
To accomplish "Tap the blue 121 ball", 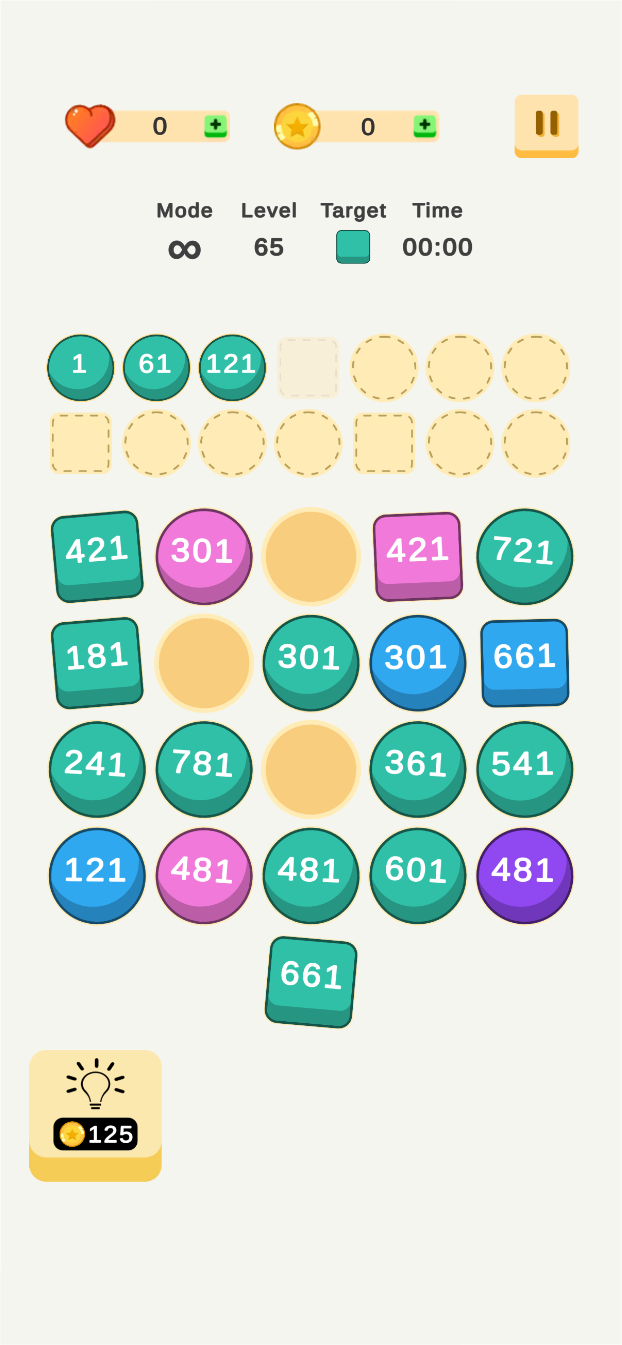I will tap(97, 874).
